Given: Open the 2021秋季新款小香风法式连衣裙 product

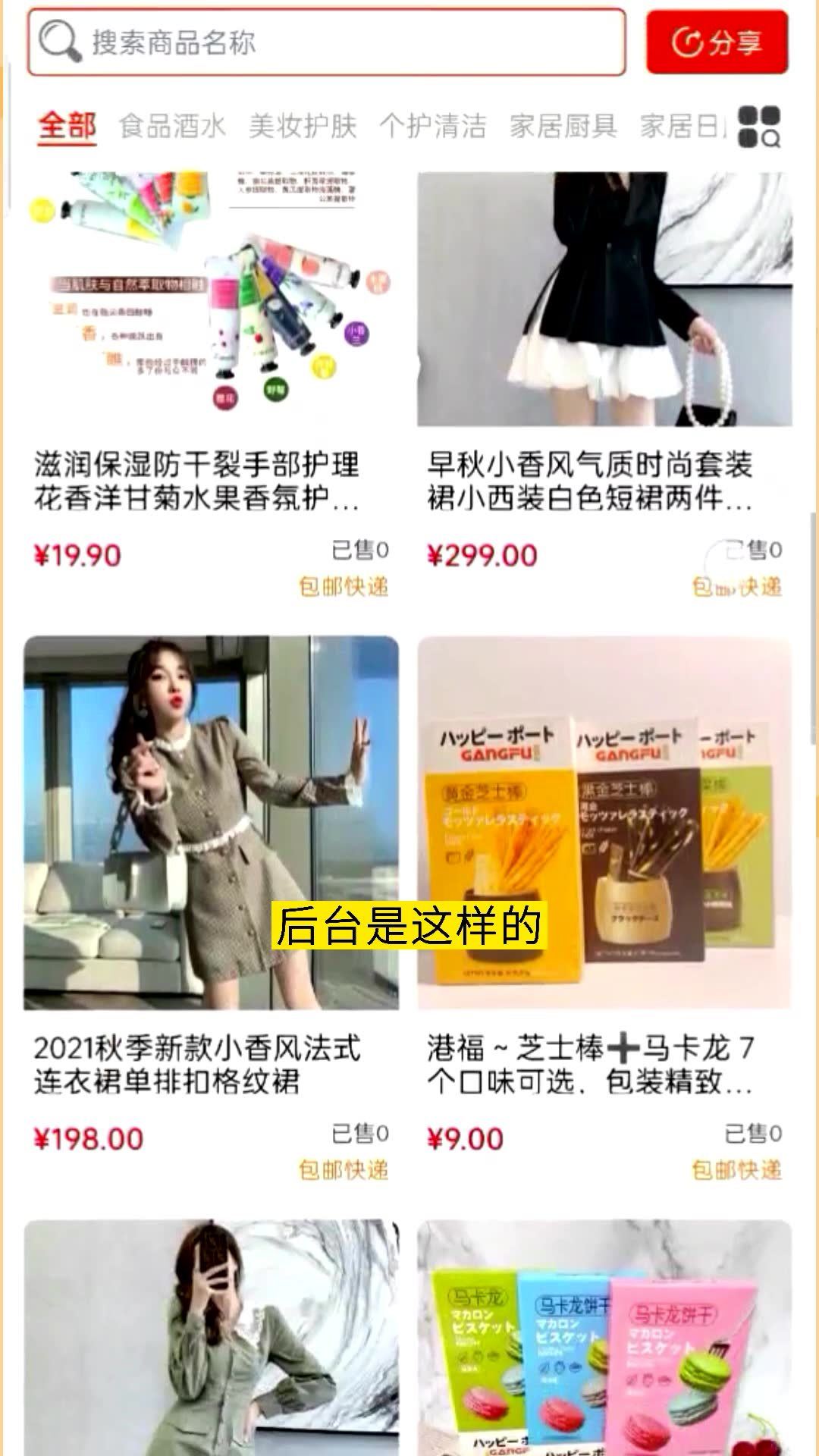Looking at the screenshot, I should [x=211, y=823].
